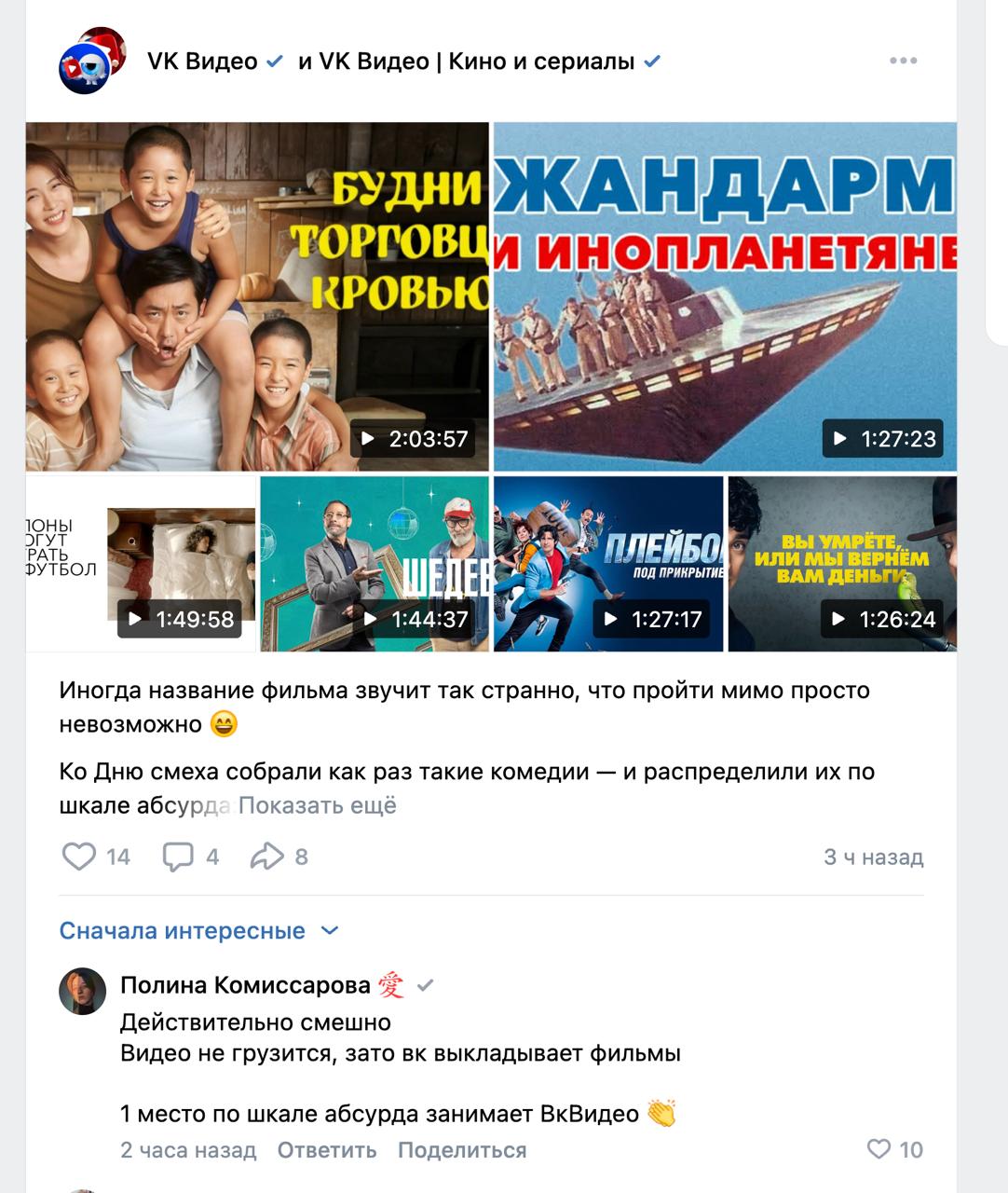
Task: Reply to Полина Комиссарова's comment
Action: [x=327, y=1150]
